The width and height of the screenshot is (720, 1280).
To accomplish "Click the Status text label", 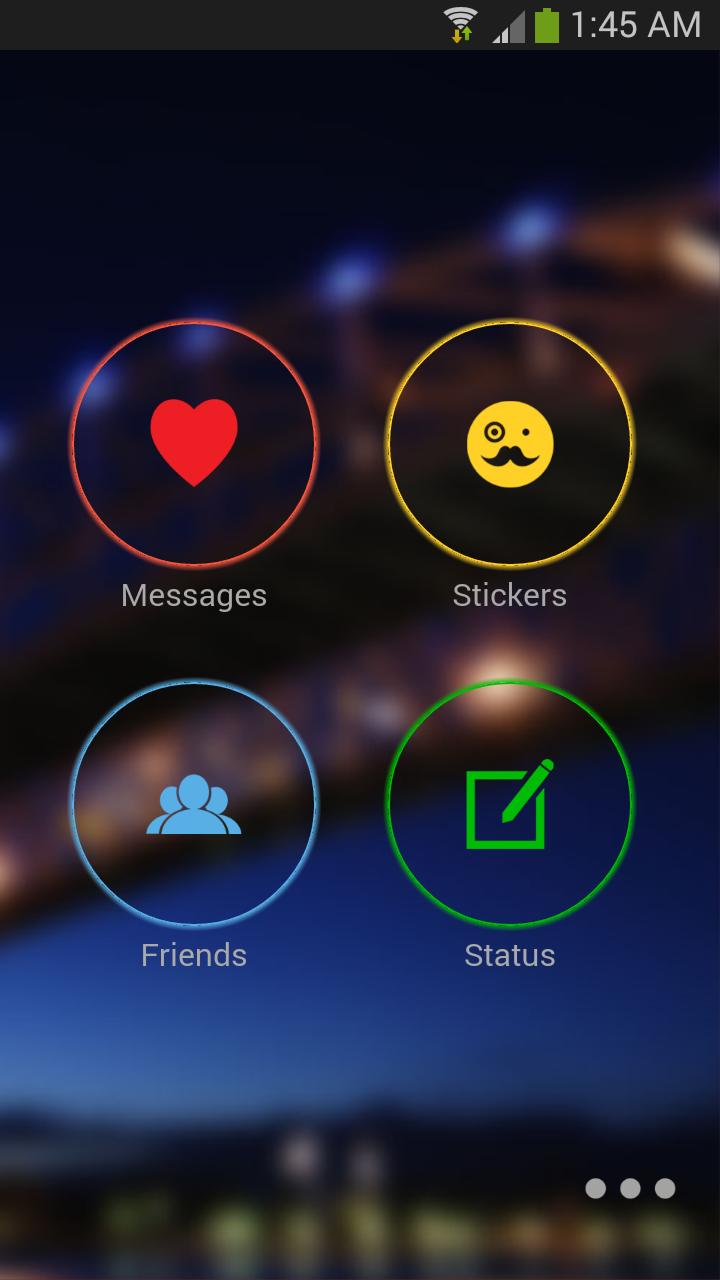I will tap(511, 955).
